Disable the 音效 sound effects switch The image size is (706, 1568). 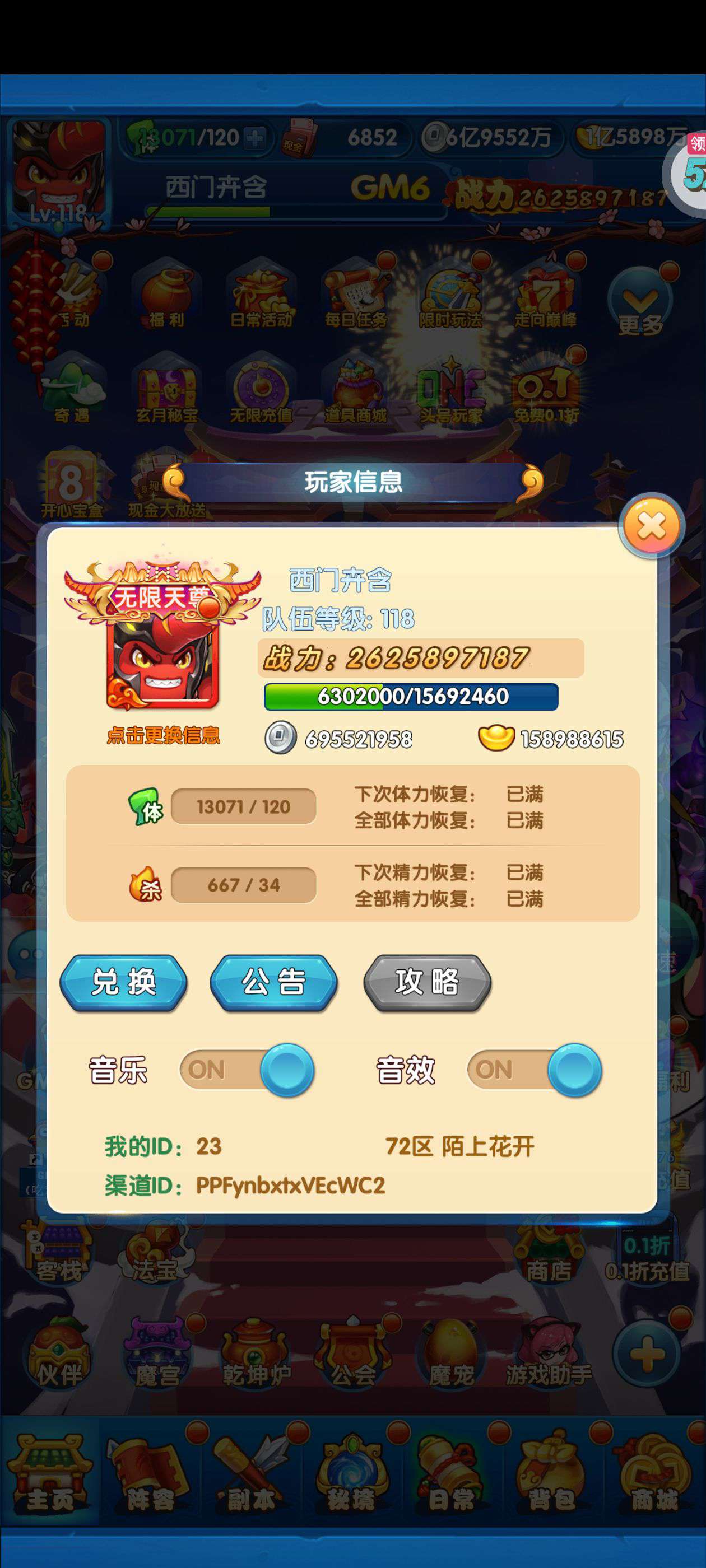pos(534,1070)
